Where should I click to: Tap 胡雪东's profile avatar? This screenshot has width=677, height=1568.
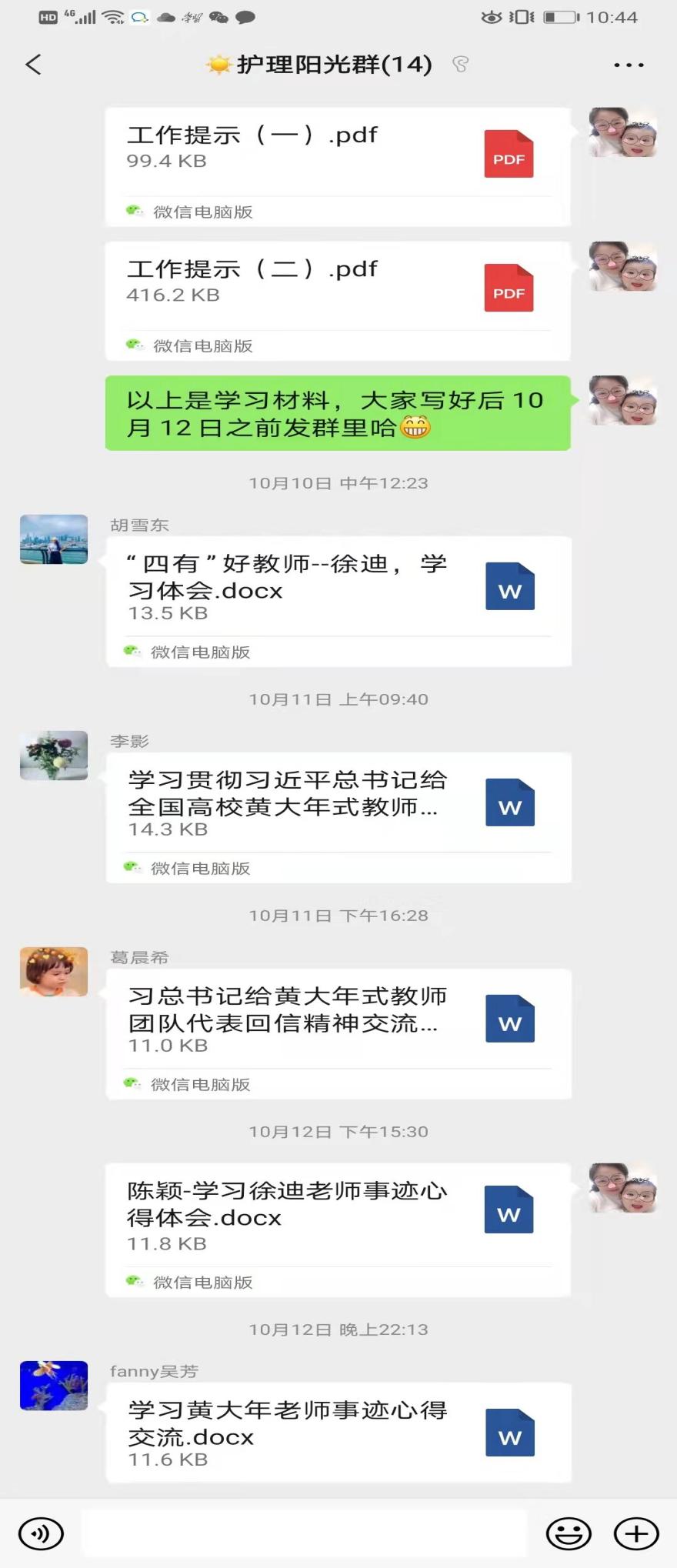(54, 539)
